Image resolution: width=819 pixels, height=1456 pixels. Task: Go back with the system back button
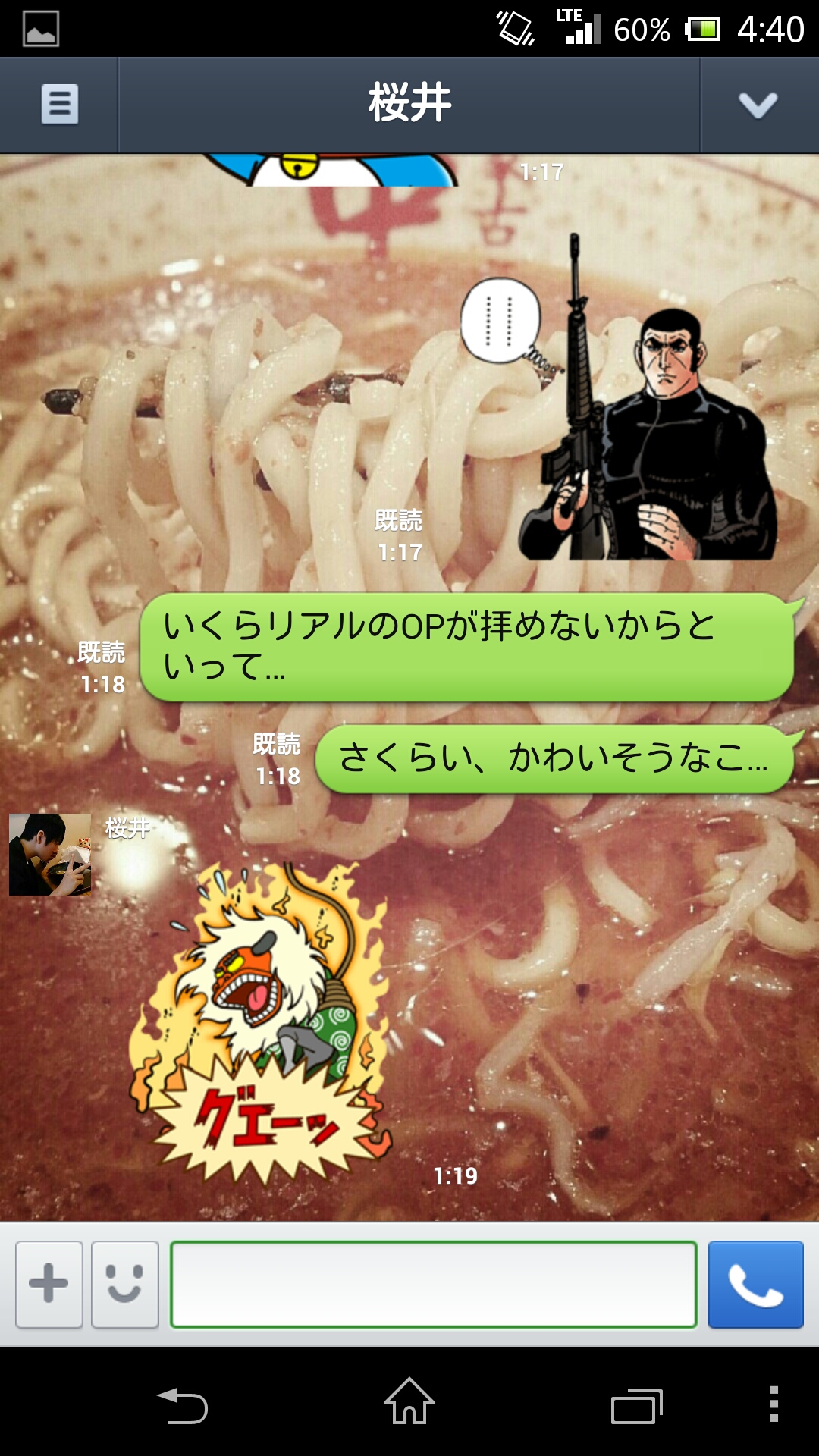pyautogui.click(x=182, y=1404)
